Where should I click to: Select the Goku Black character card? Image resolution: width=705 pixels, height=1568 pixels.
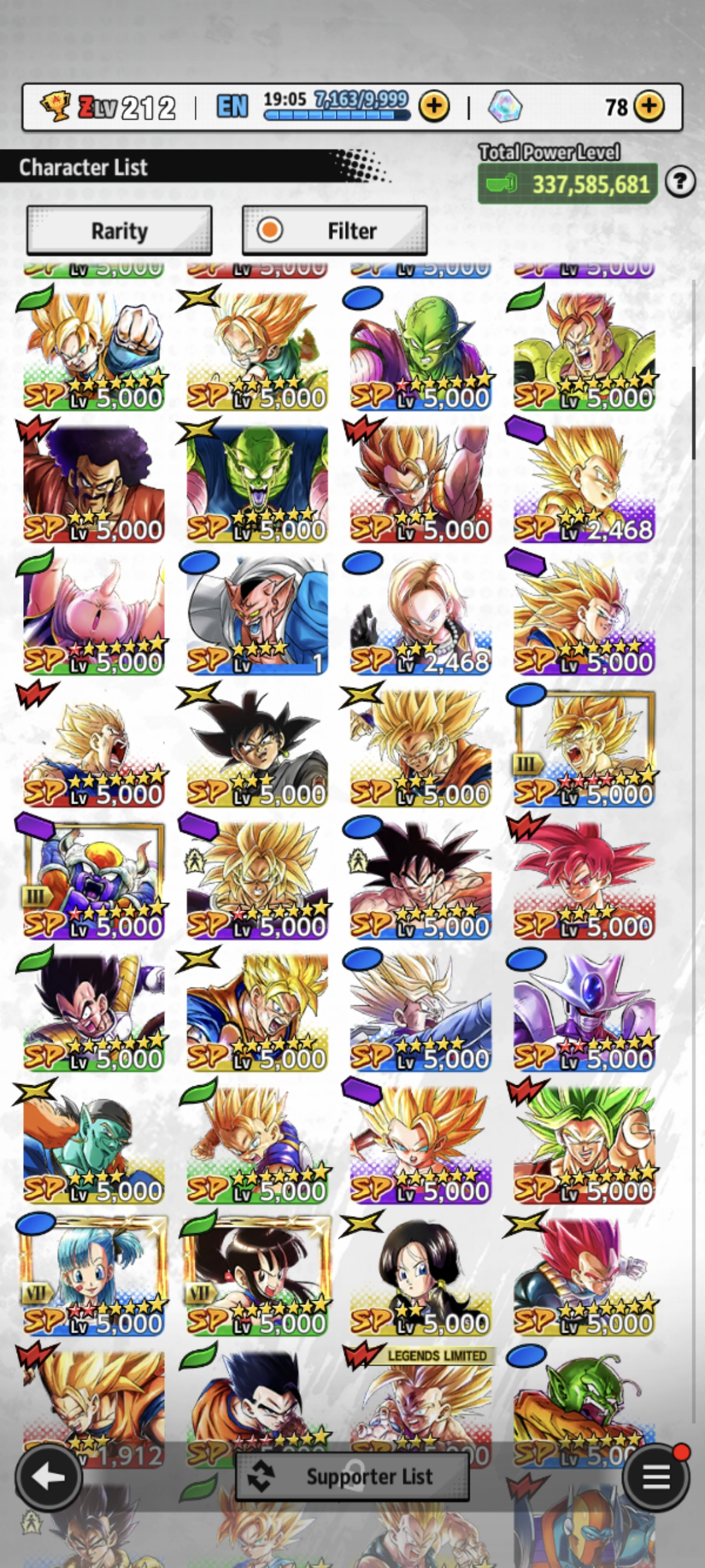[257, 747]
